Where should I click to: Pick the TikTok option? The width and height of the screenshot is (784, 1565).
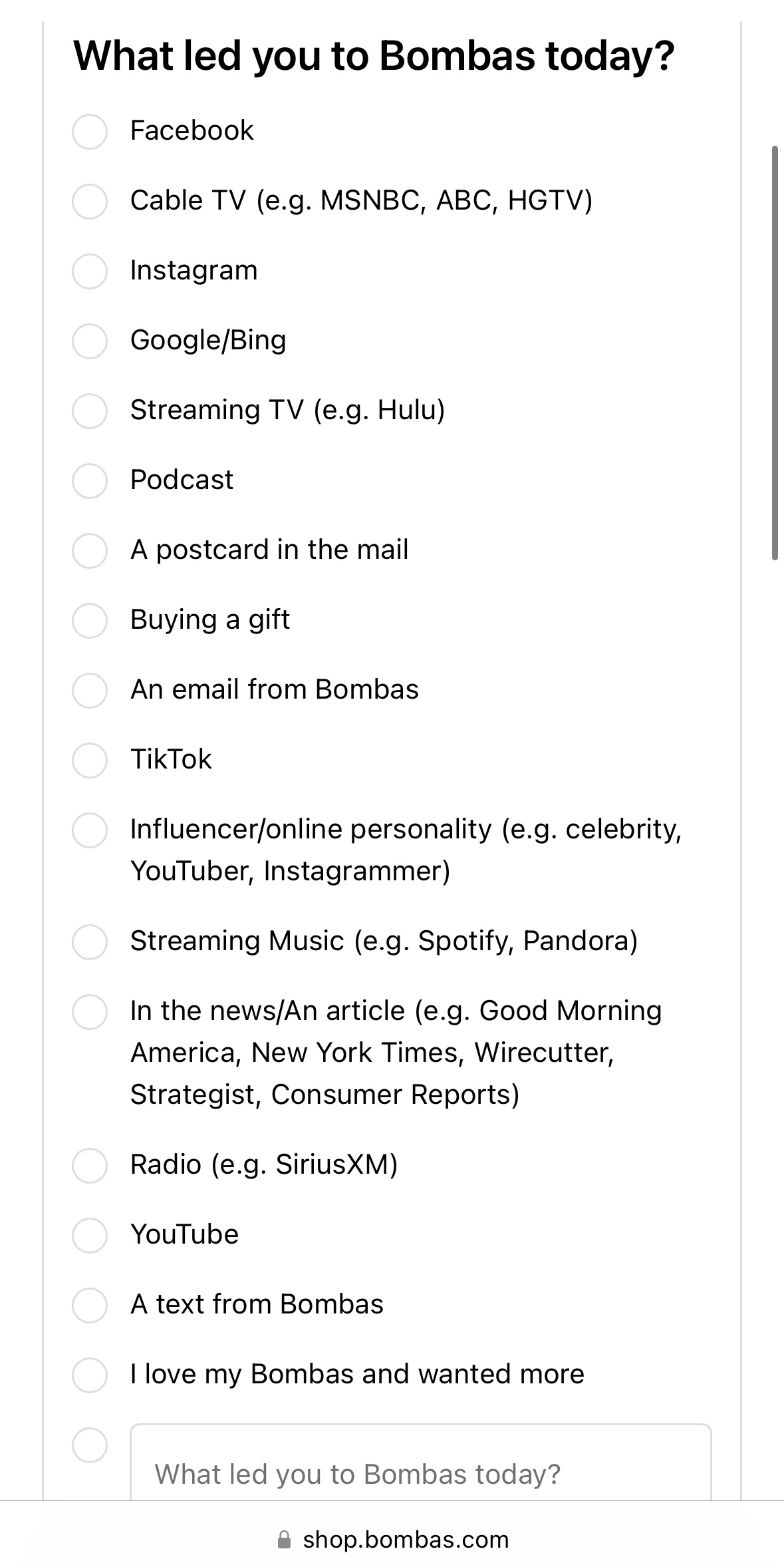tap(90, 761)
